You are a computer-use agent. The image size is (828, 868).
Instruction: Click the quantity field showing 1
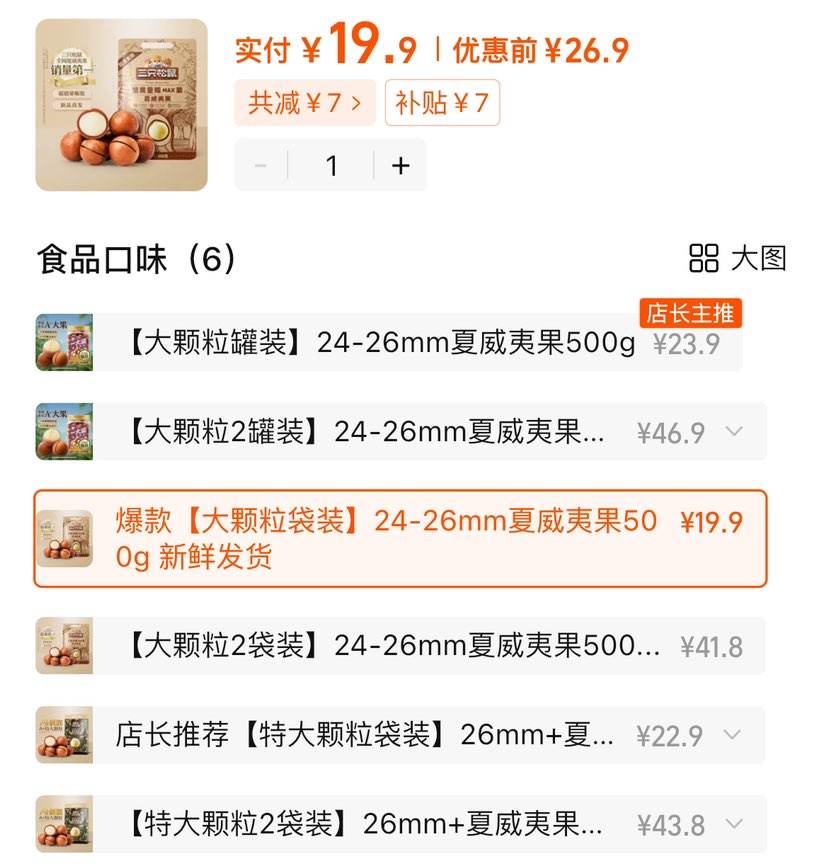331,165
